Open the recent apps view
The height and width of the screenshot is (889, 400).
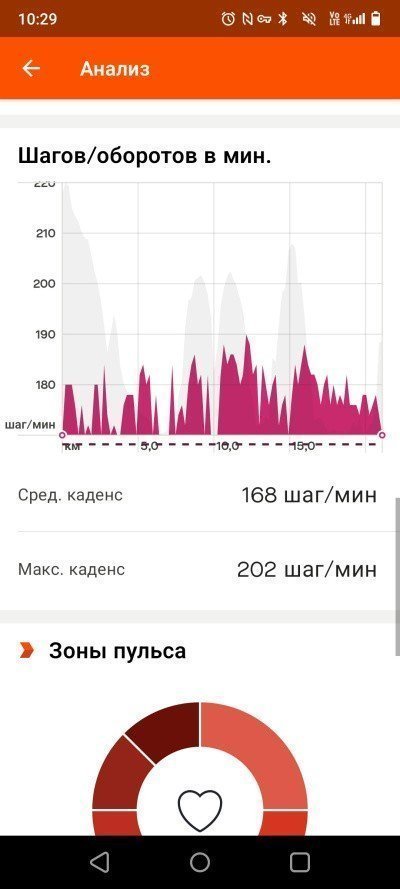[300, 862]
